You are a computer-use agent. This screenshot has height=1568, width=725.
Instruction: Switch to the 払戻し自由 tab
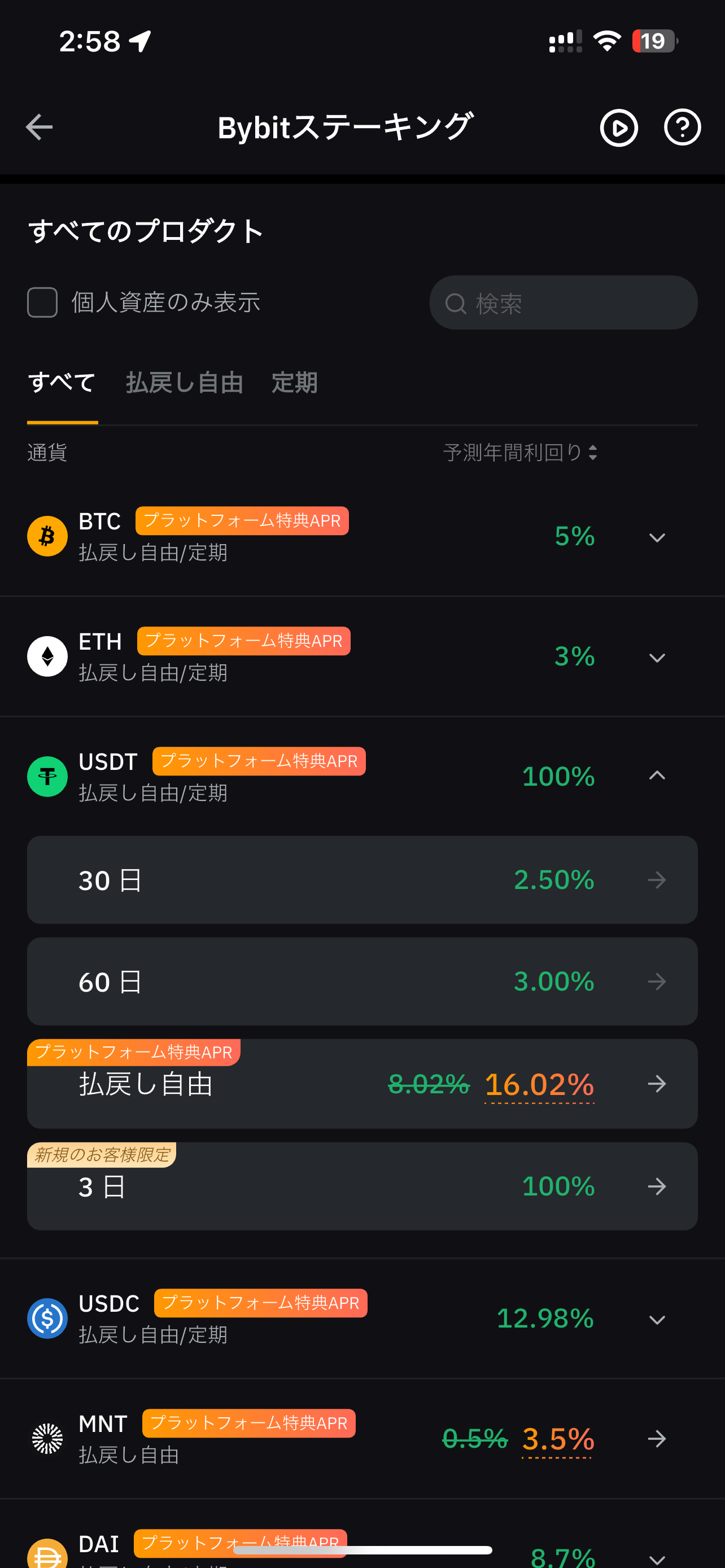[185, 383]
